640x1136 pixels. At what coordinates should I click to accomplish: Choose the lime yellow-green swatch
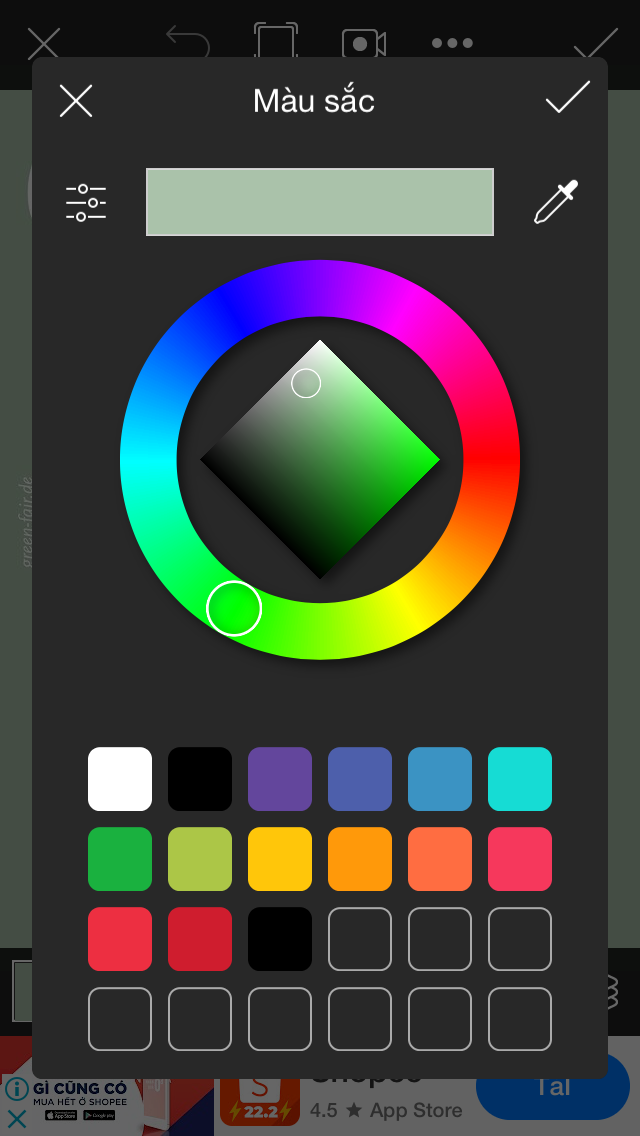(200, 859)
